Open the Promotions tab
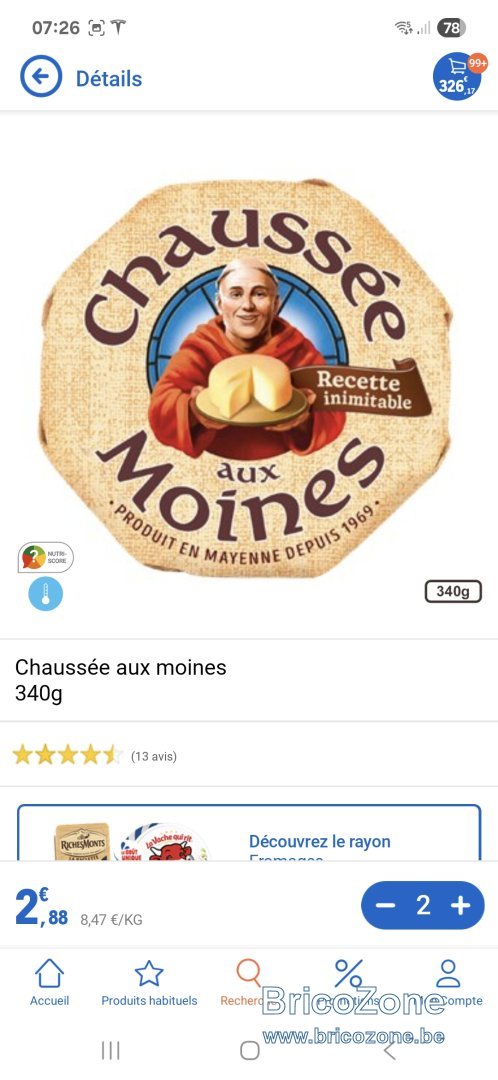This screenshot has height=1080, width=498. click(x=349, y=982)
